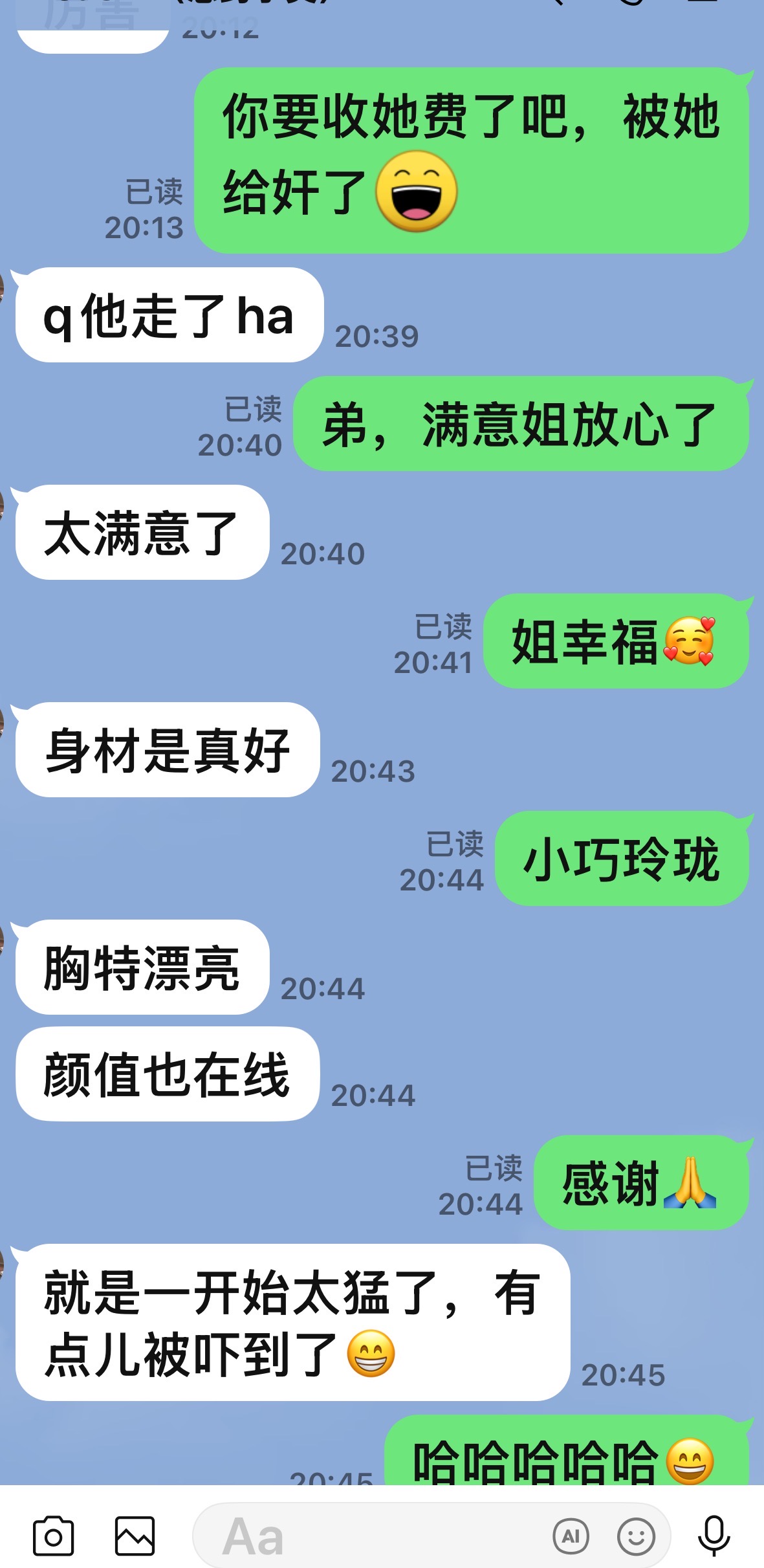Open the photo gallery picker
Viewport: 764px width, 1568px height.
pos(135,1535)
